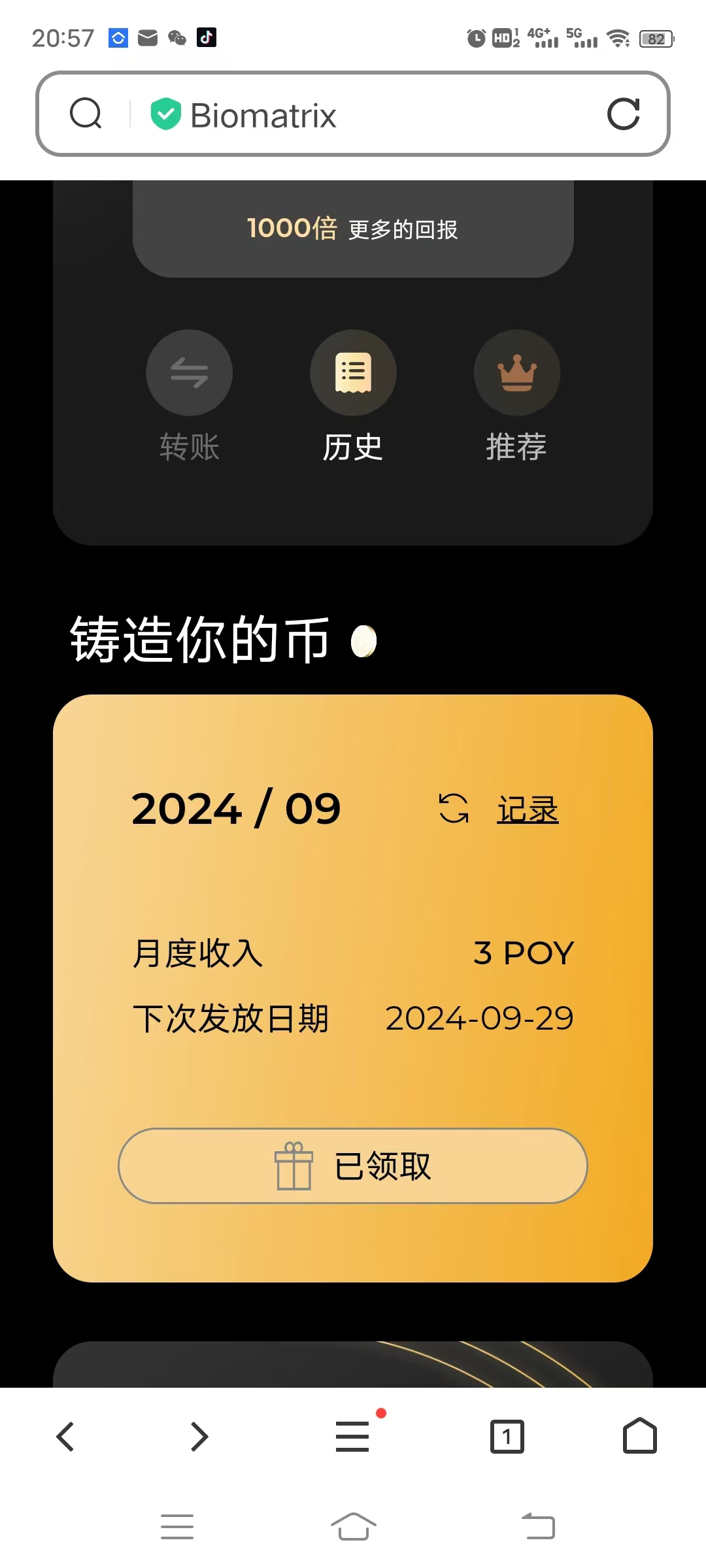The height and width of the screenshot is (1568, 706).
Task: Tap the system back button
Action: pyautogui.click(x=539, y=1527)
